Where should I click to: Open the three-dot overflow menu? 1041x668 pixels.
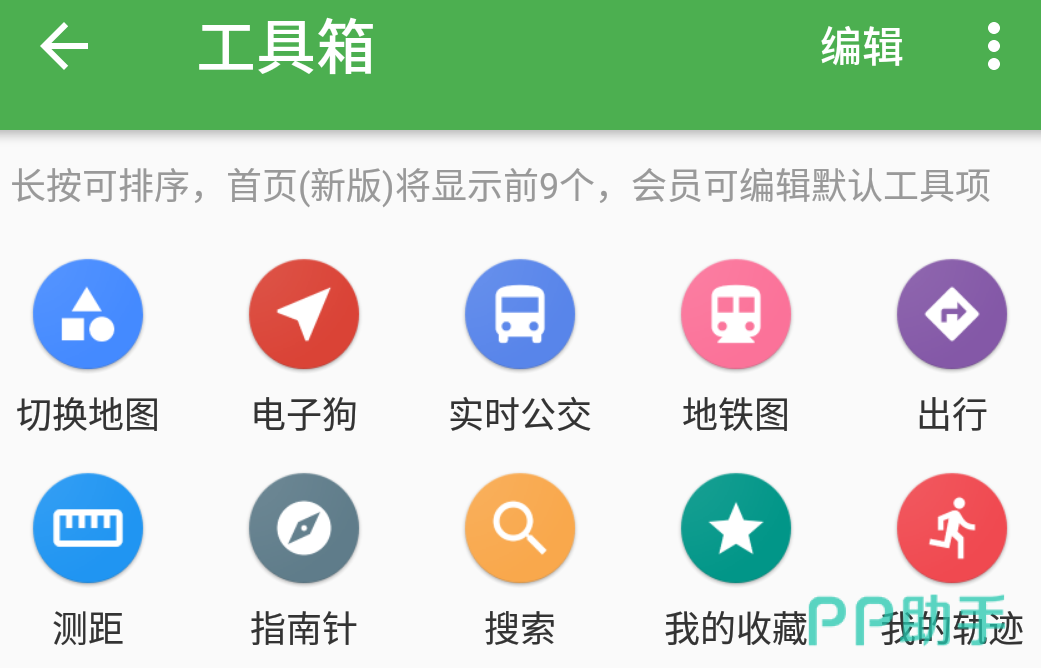point(993,47)
